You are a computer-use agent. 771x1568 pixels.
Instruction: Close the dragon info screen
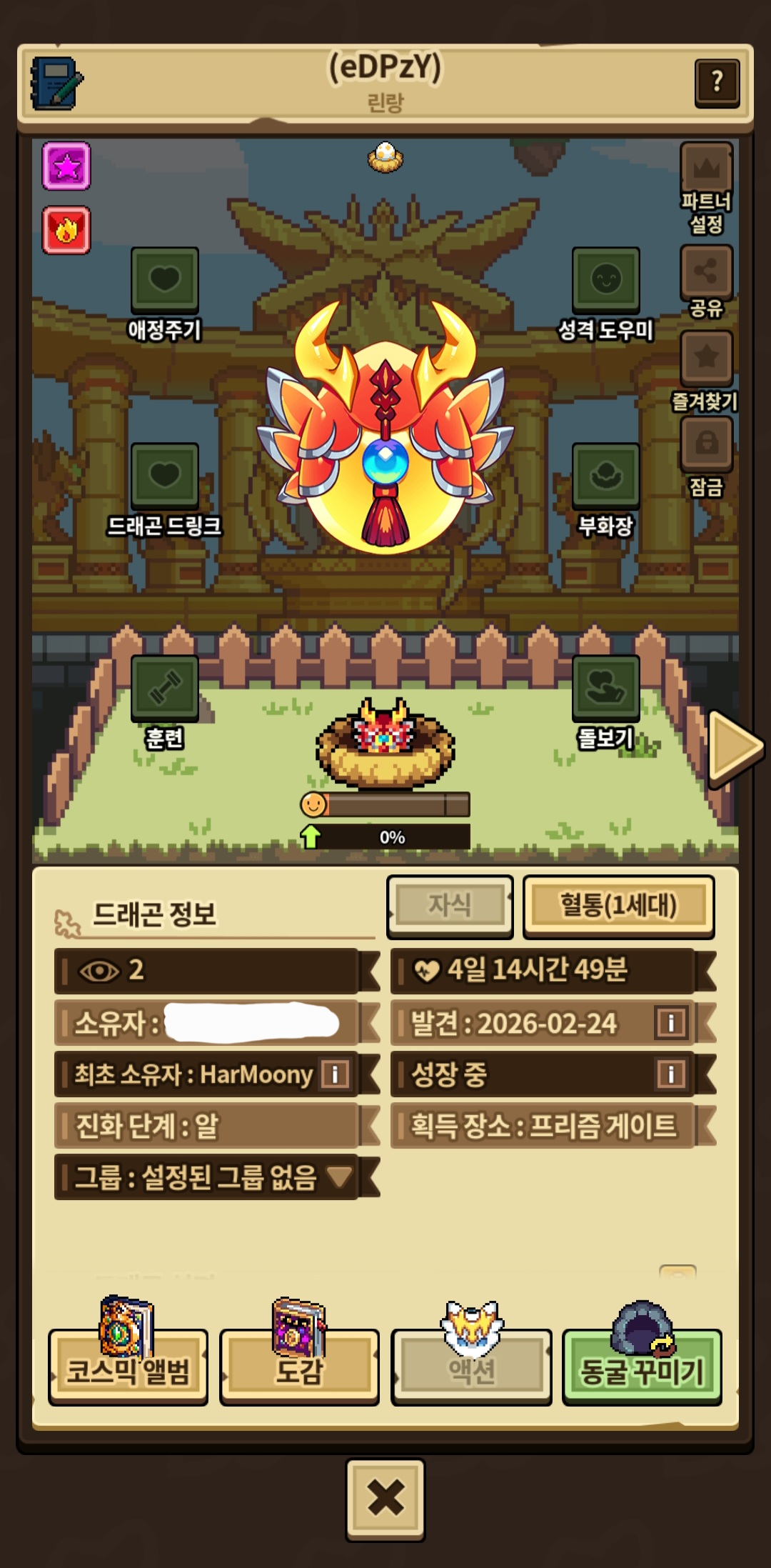[385, 1497]
